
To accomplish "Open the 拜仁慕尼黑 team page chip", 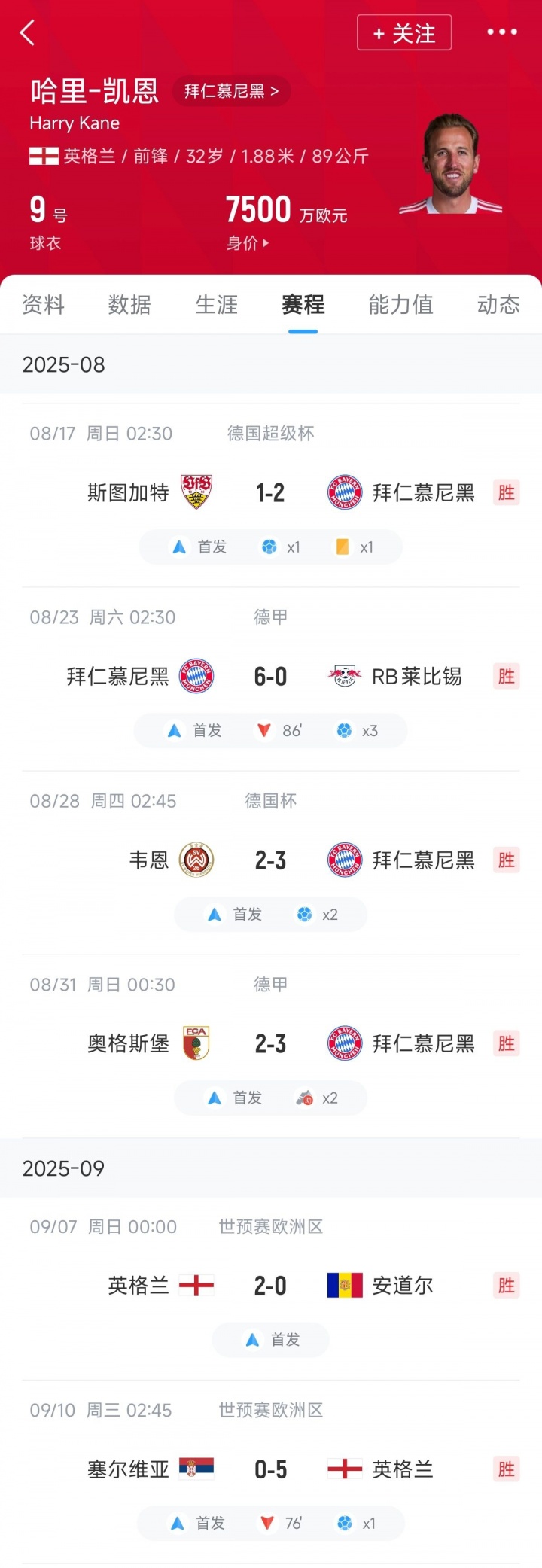I will pyautogui.click(x=231, y=91).
